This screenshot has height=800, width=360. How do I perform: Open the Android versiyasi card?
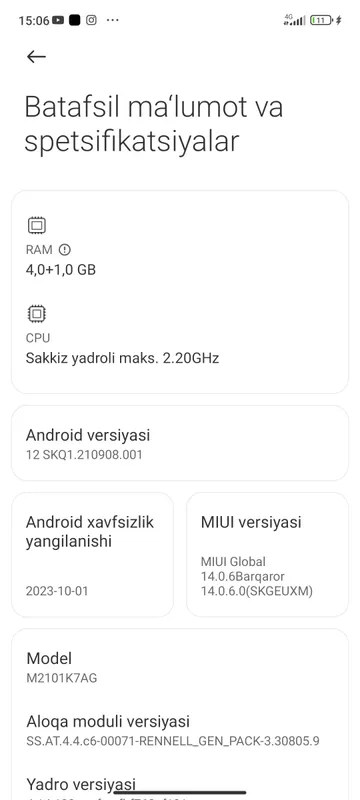pos(180,443)
